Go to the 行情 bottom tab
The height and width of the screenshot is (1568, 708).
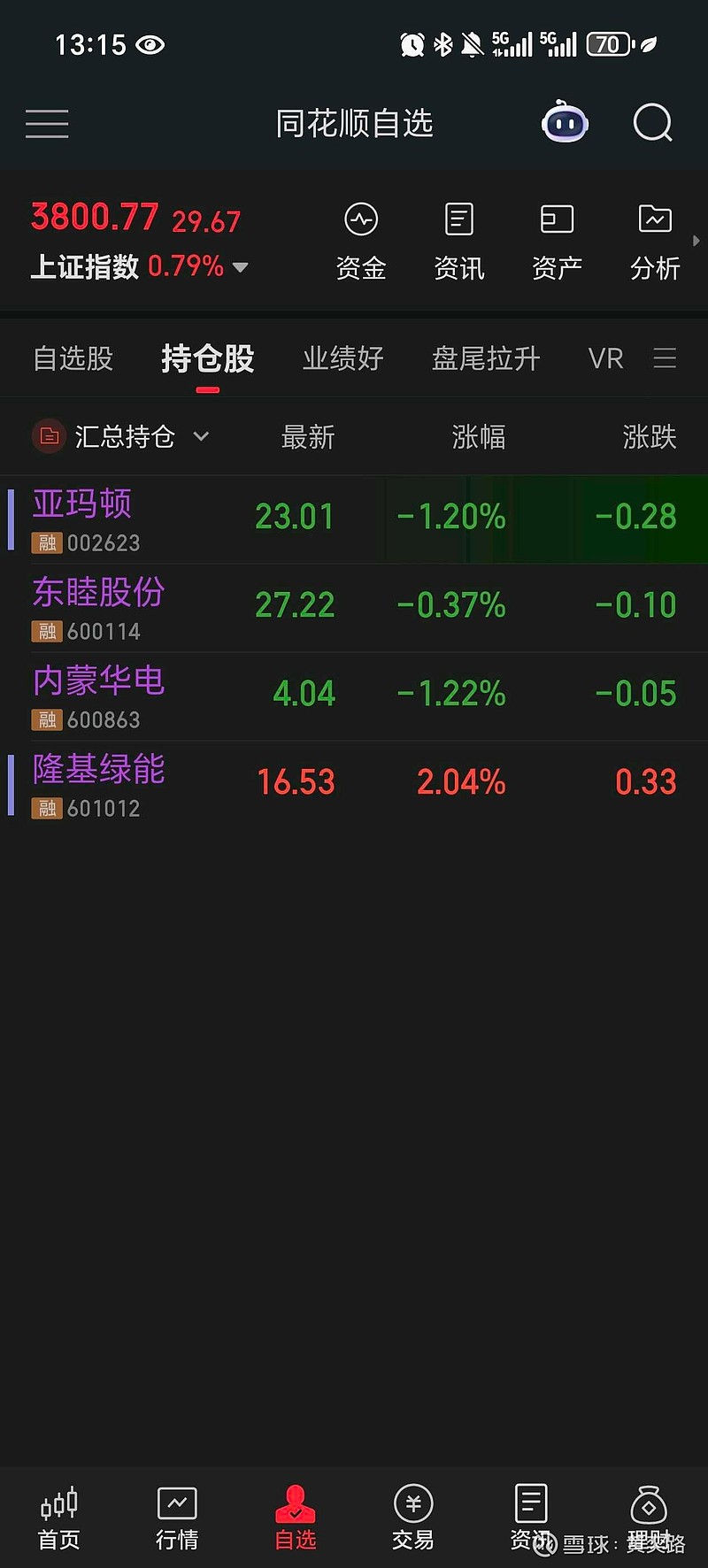point(177,1518)
